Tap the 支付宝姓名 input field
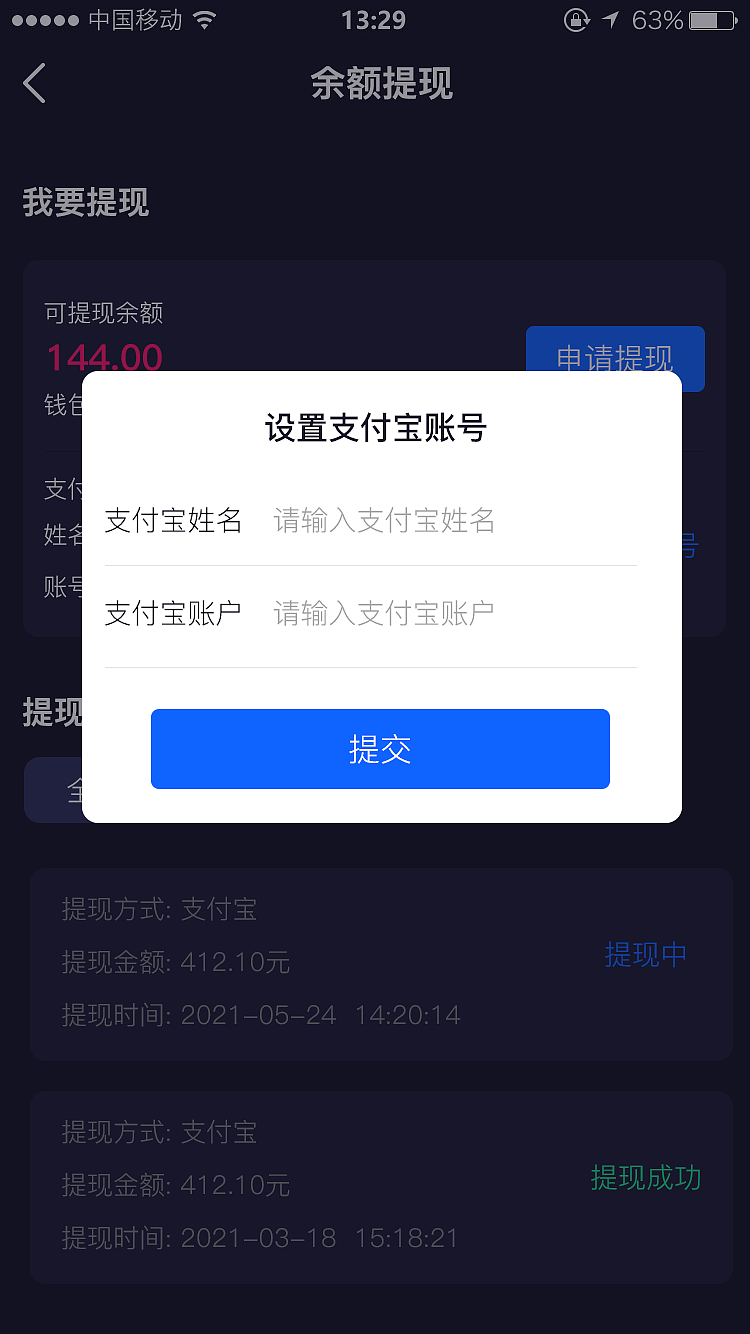This screenshot has height=1334, width=750. click(x=450, y=521)
